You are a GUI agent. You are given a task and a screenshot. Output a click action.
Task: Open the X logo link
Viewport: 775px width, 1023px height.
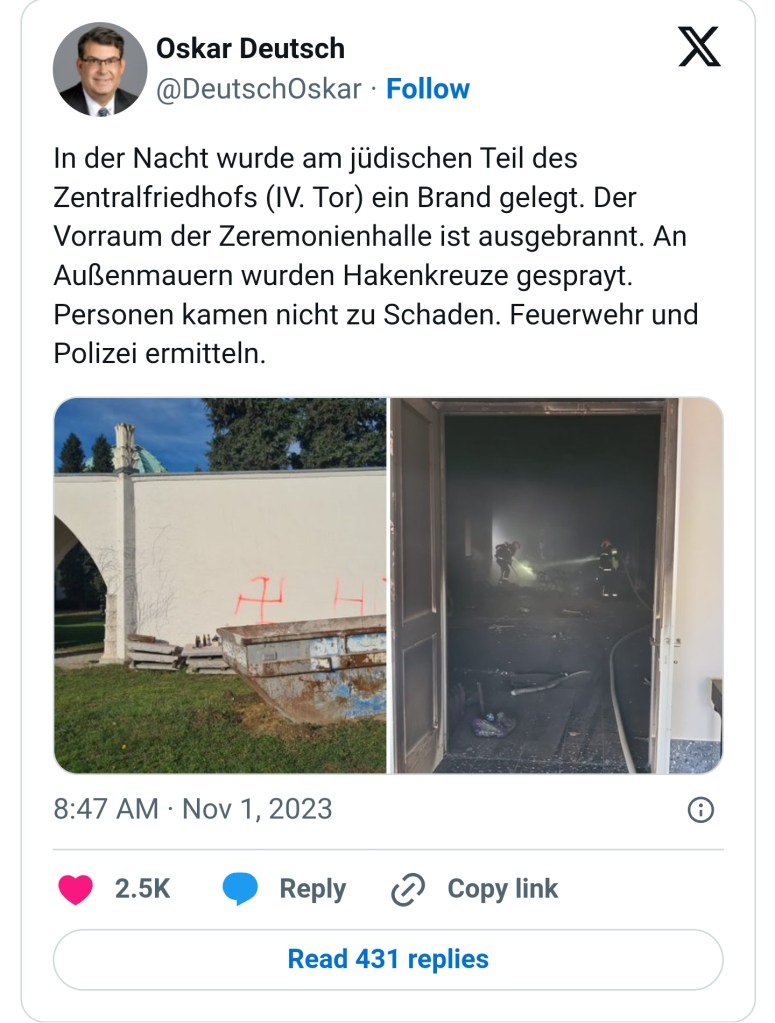click(699, 47)
